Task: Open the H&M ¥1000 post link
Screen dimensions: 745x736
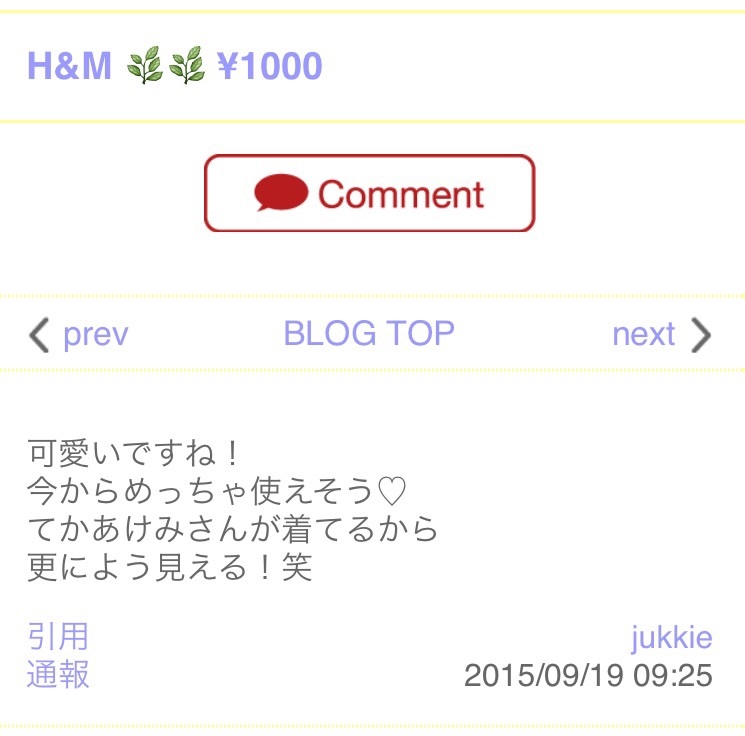Action: tap(175, 67)
